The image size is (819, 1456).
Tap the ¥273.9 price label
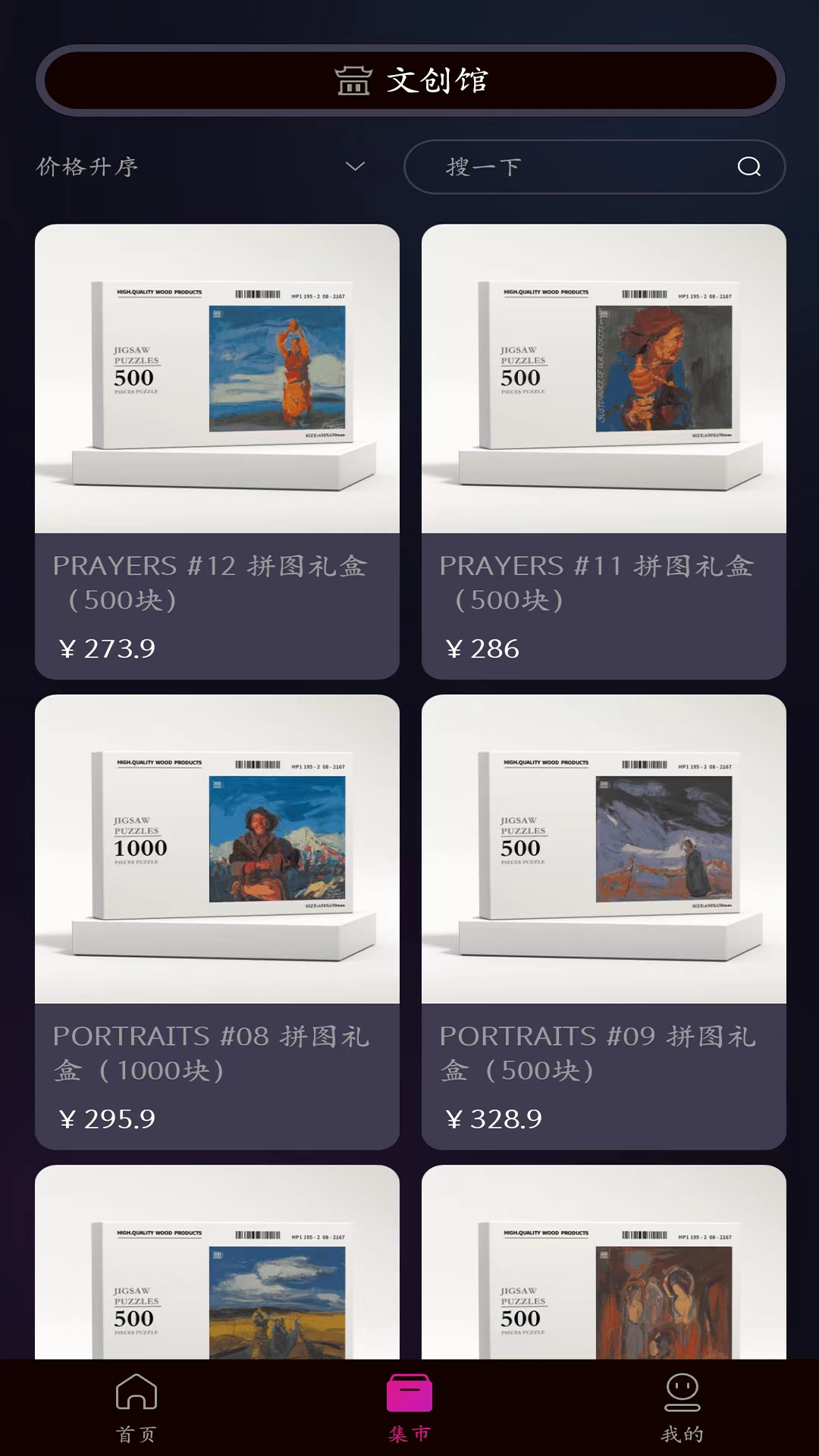107,649
